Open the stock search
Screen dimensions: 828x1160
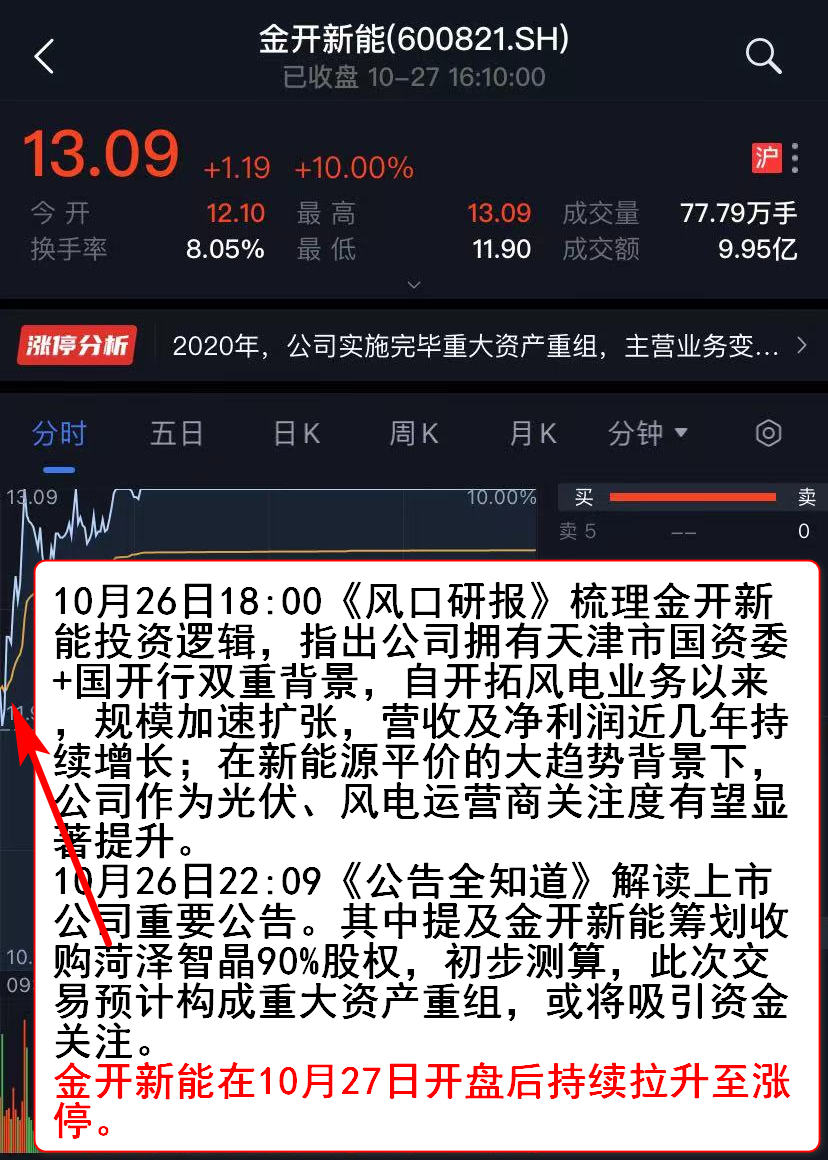(763, 57)
